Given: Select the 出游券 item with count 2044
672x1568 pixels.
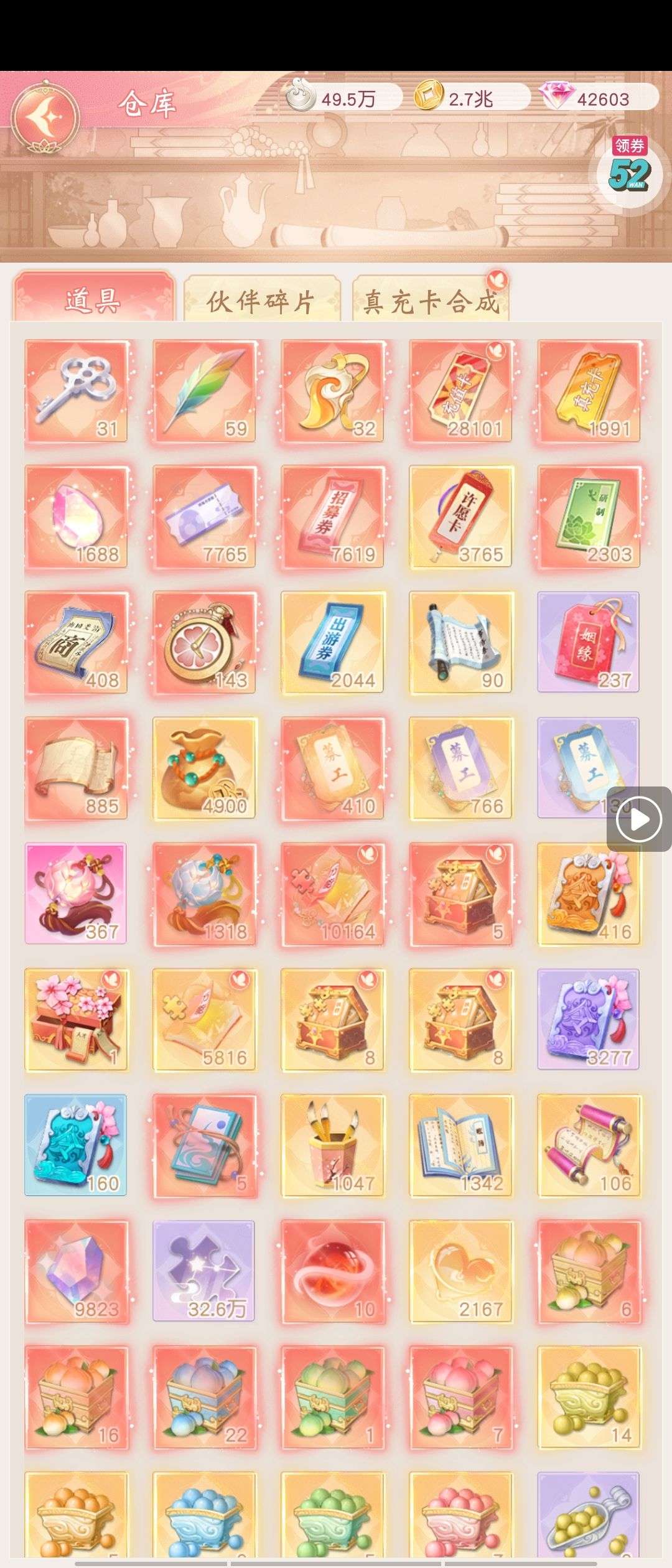Looking at the screenshot, I should coord(333,643).
